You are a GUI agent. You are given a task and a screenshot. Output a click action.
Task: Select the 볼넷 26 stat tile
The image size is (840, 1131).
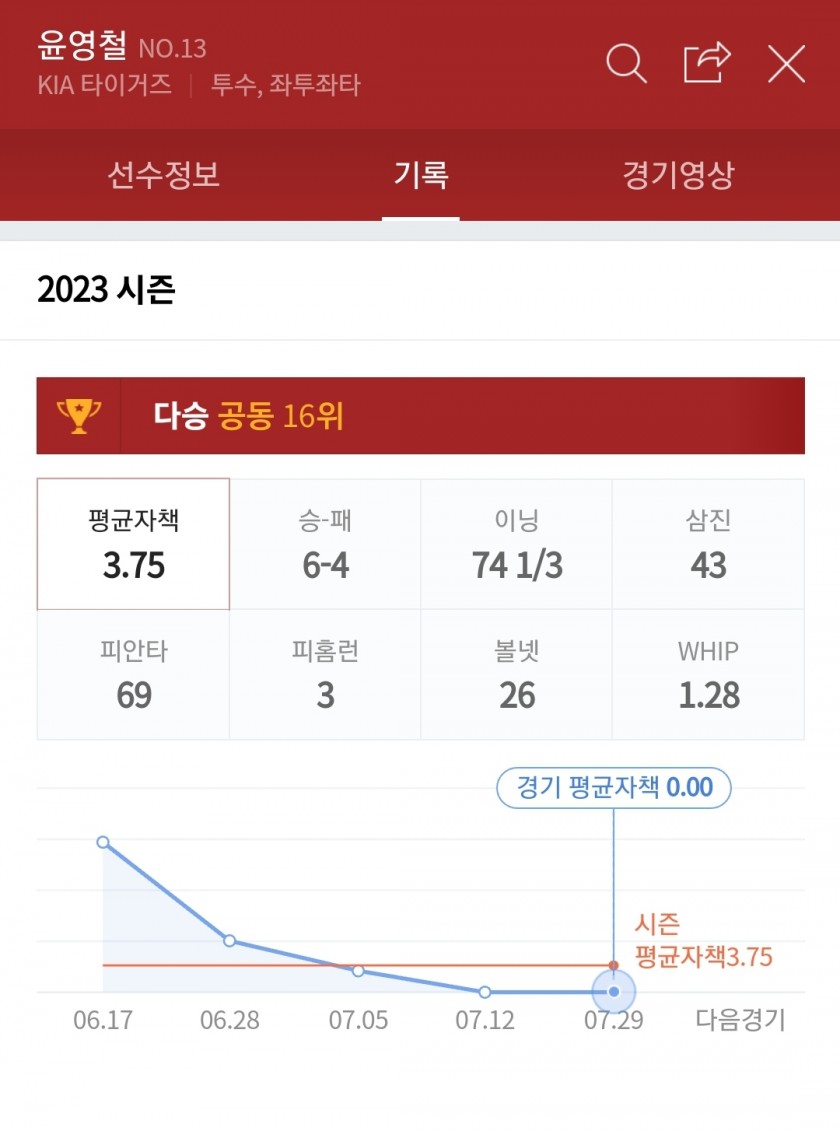coord(517,675)
